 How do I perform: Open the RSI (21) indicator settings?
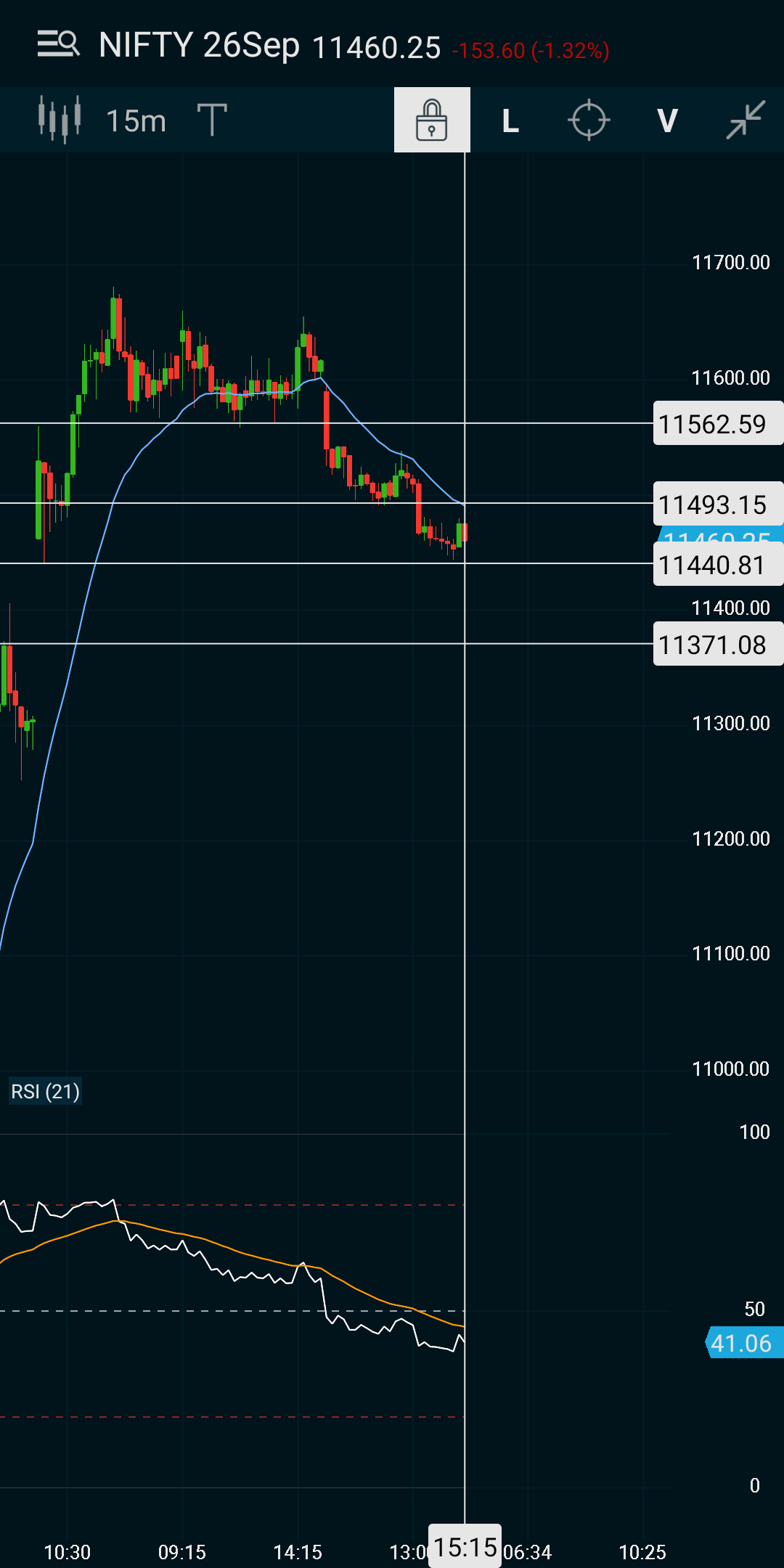(x=45, y=1092)
